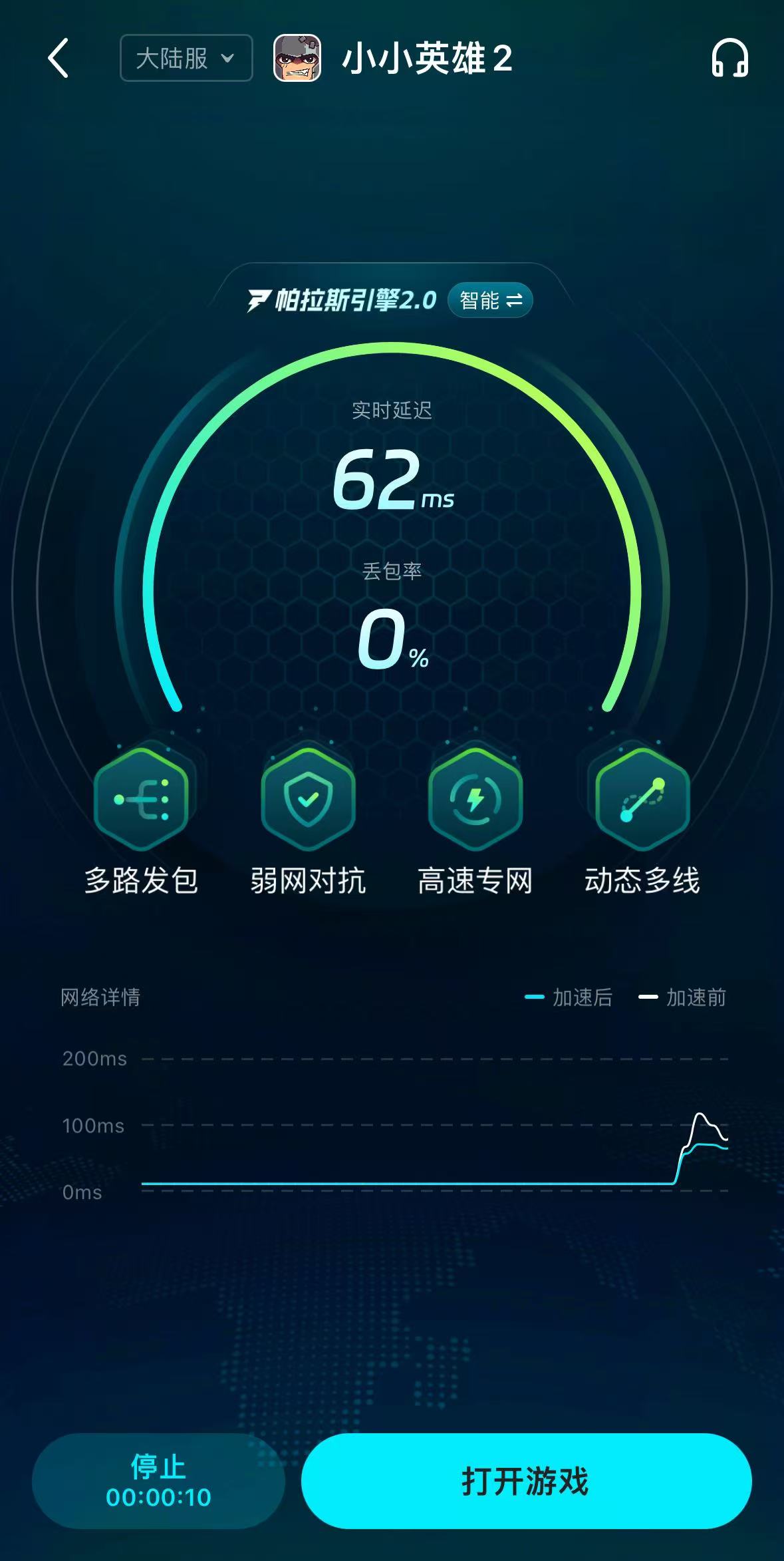Open the 大陆服 server dropdown
The height and width of the screenshot is (1561, 784).
[x=186, y=59]
